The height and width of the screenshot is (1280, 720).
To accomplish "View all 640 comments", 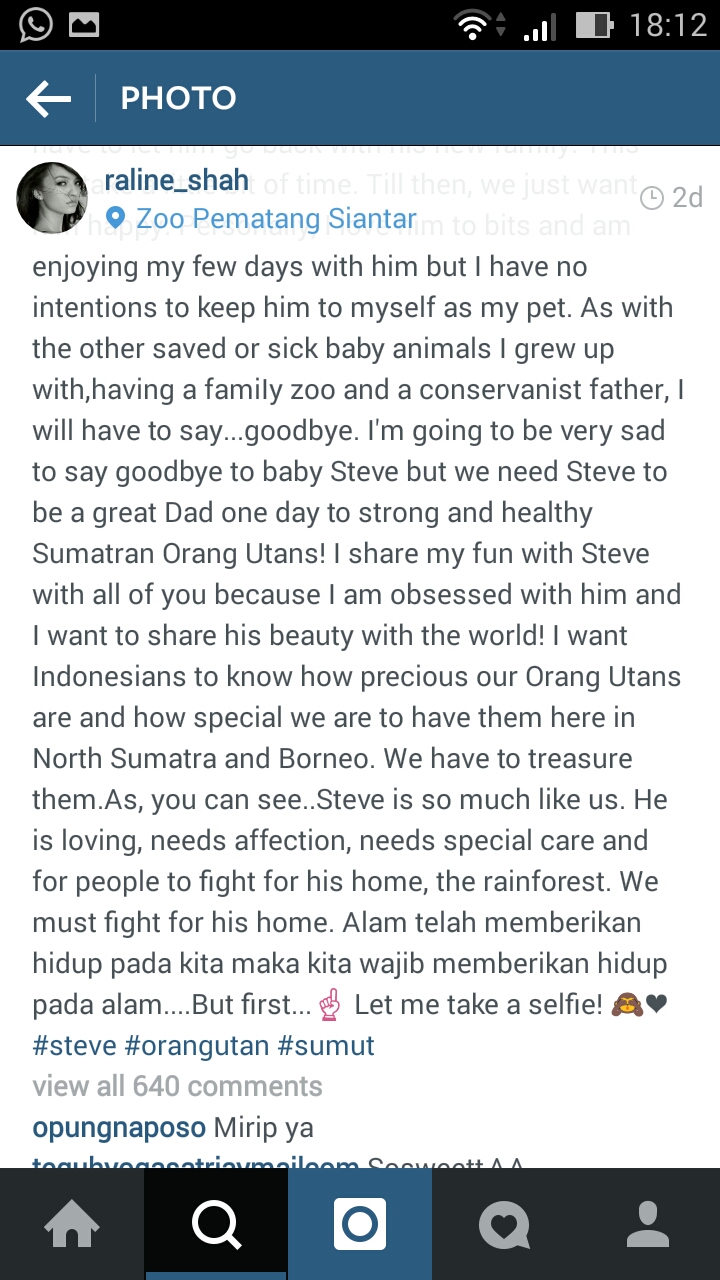I will click(x=177, y=1086).
